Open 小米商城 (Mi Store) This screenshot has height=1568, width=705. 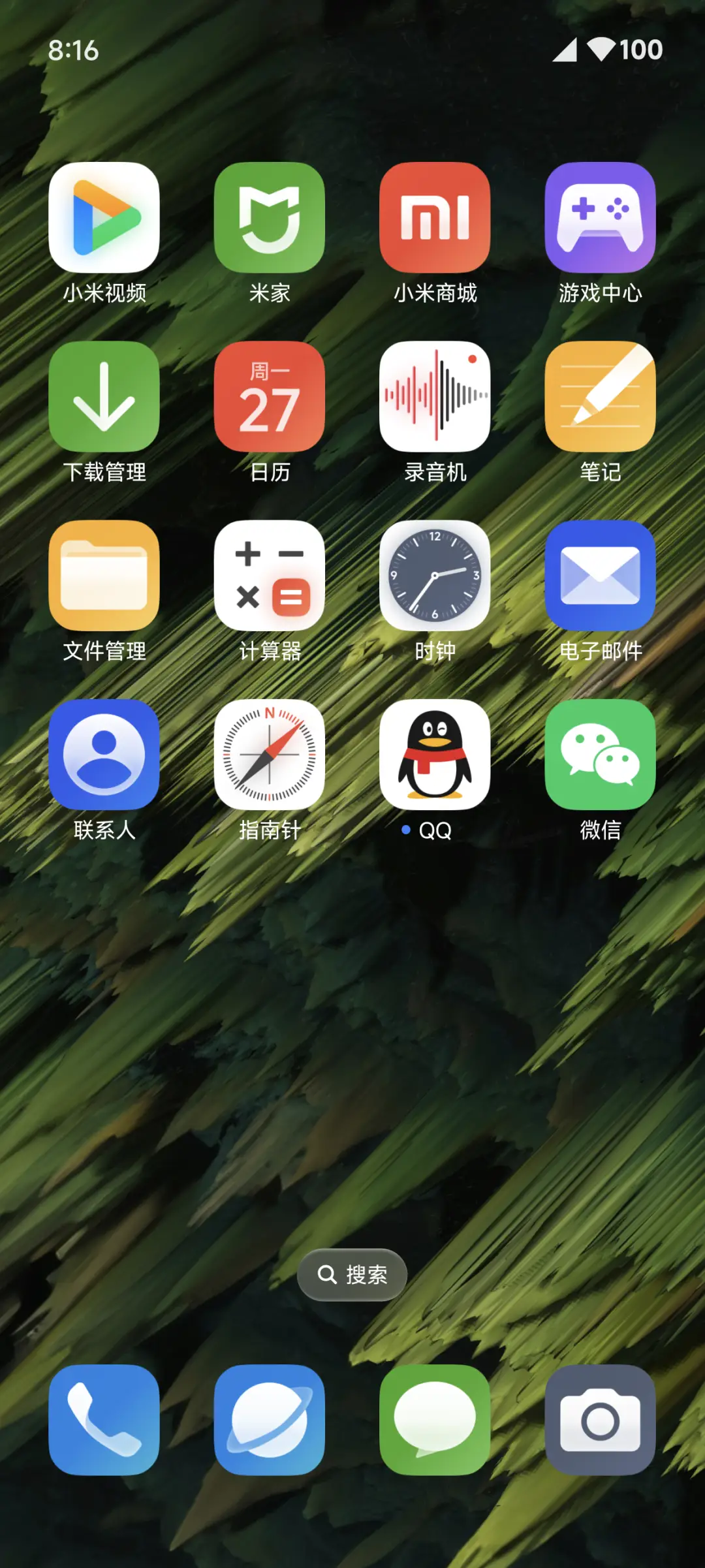(x=436, y=218)
